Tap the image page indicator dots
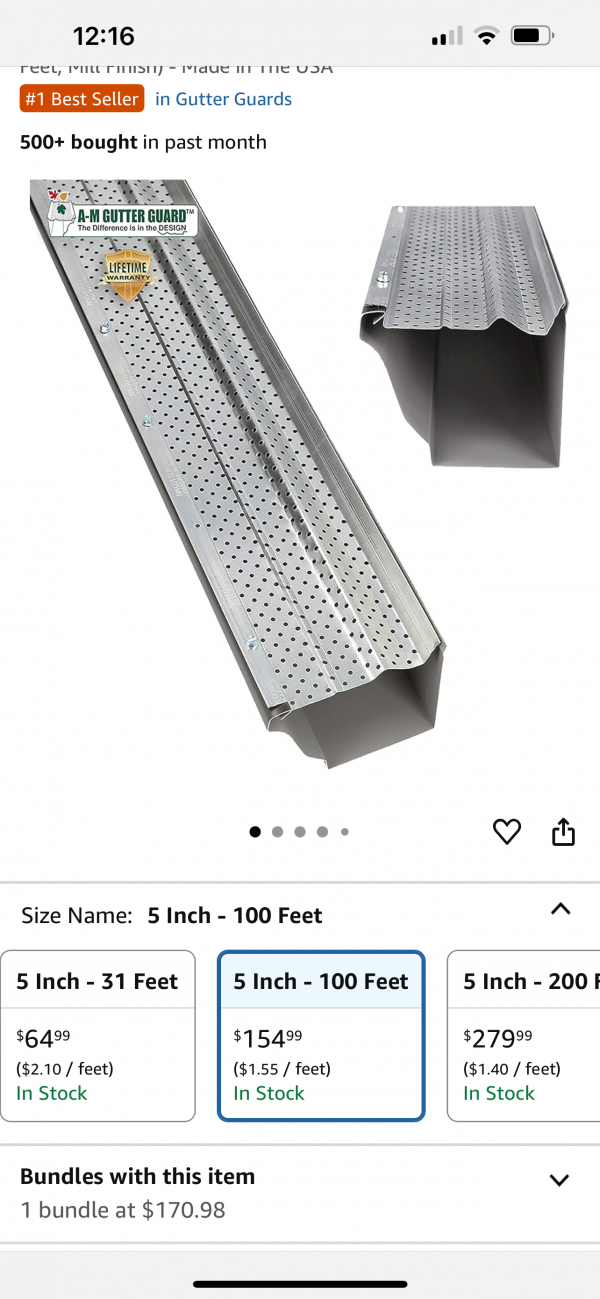Screen dimensions: 600x1299 [299, 831]
